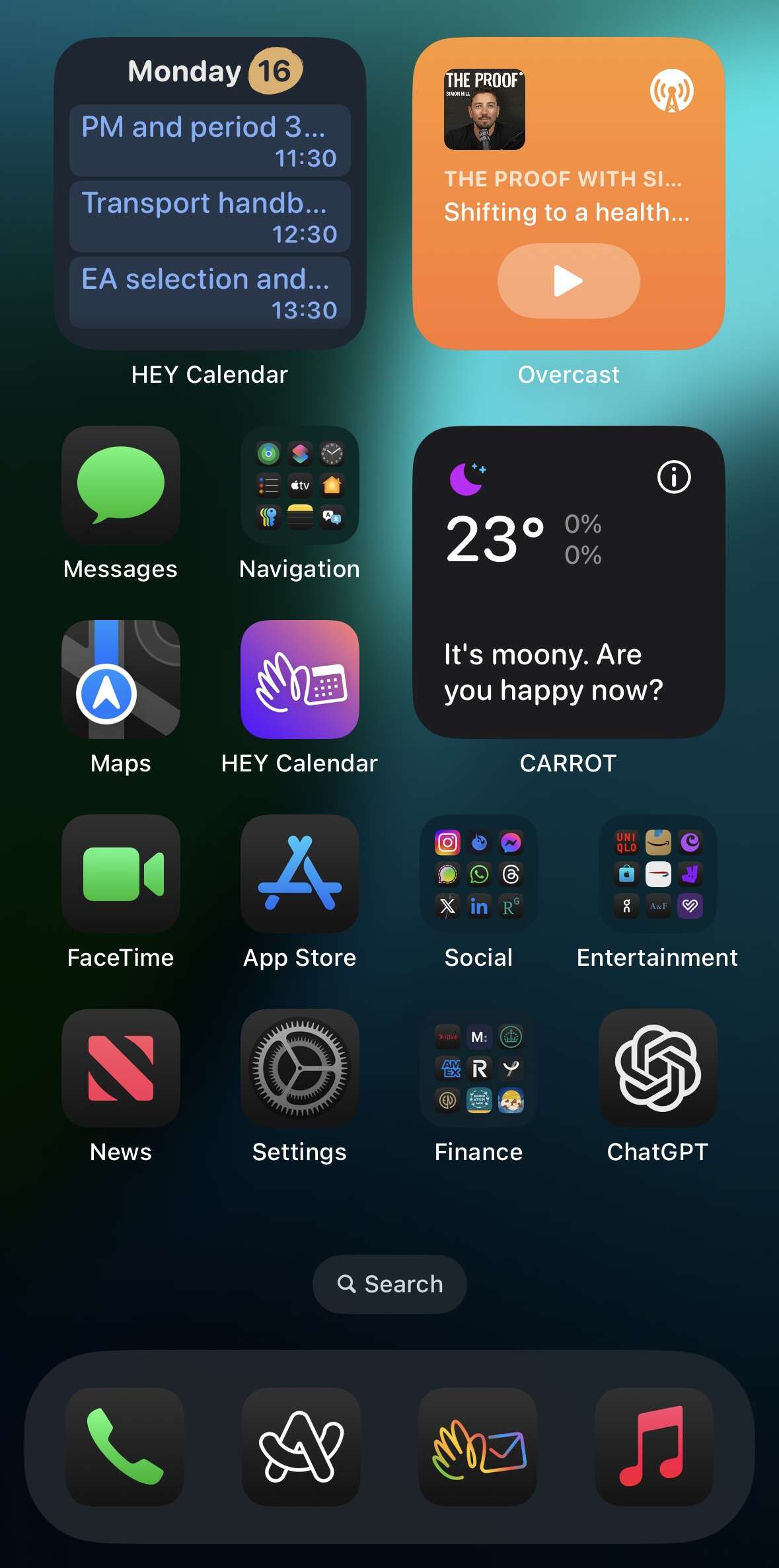Start FaceTime
The width and height of the screenshot is (779, 1568).
pyautogui.click(x=121, y=874)
